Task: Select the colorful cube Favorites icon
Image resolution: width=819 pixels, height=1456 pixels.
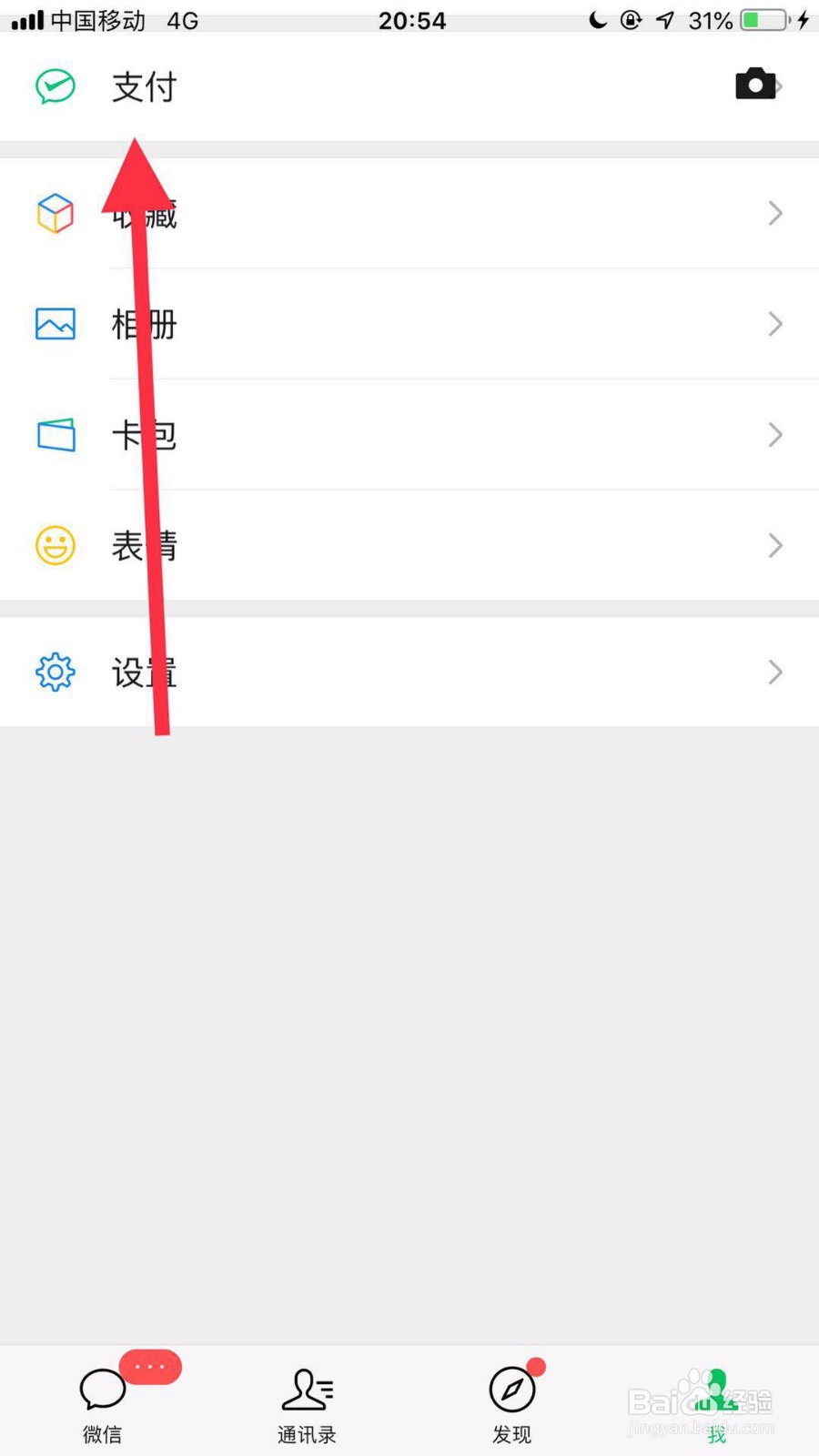Action: [55, 214]
